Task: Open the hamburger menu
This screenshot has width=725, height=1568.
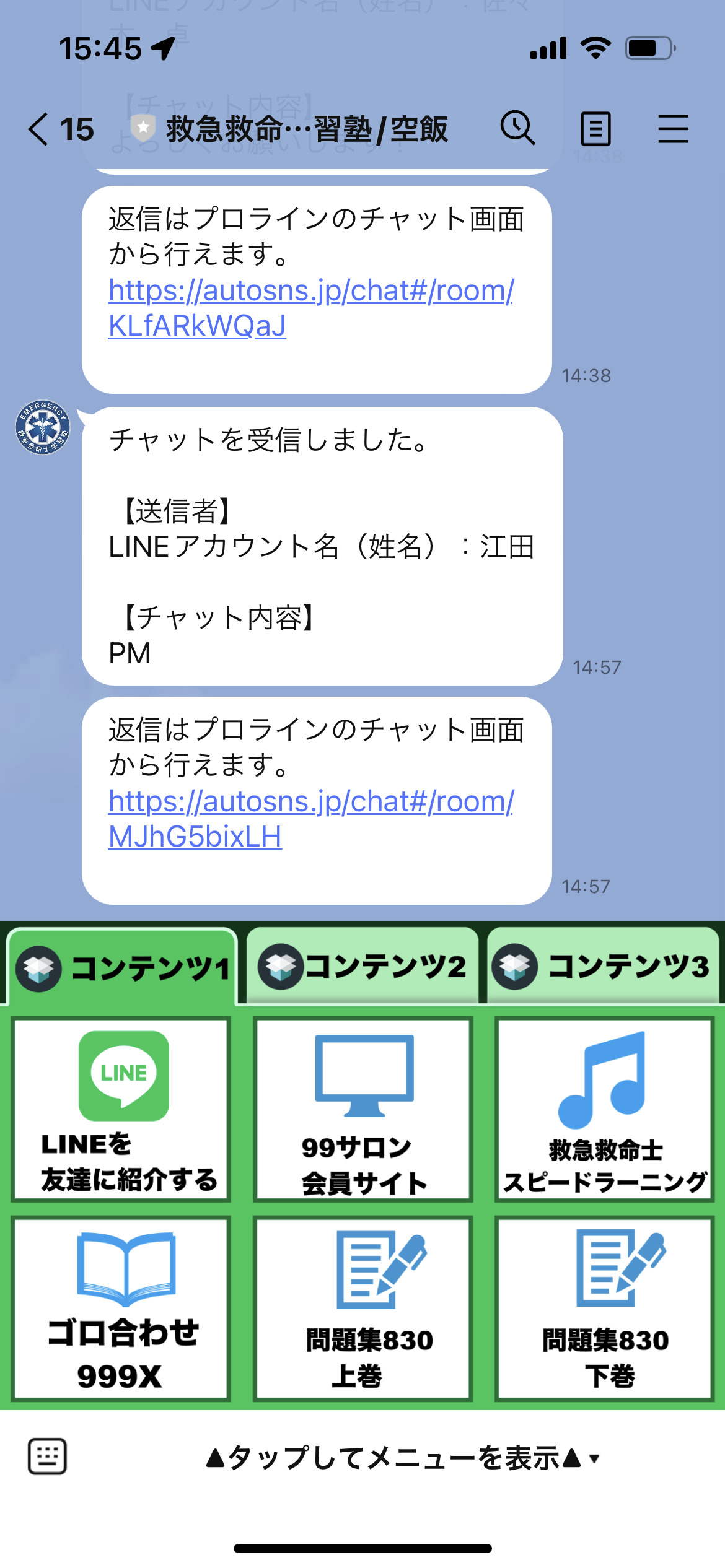Action: [673, 129]
